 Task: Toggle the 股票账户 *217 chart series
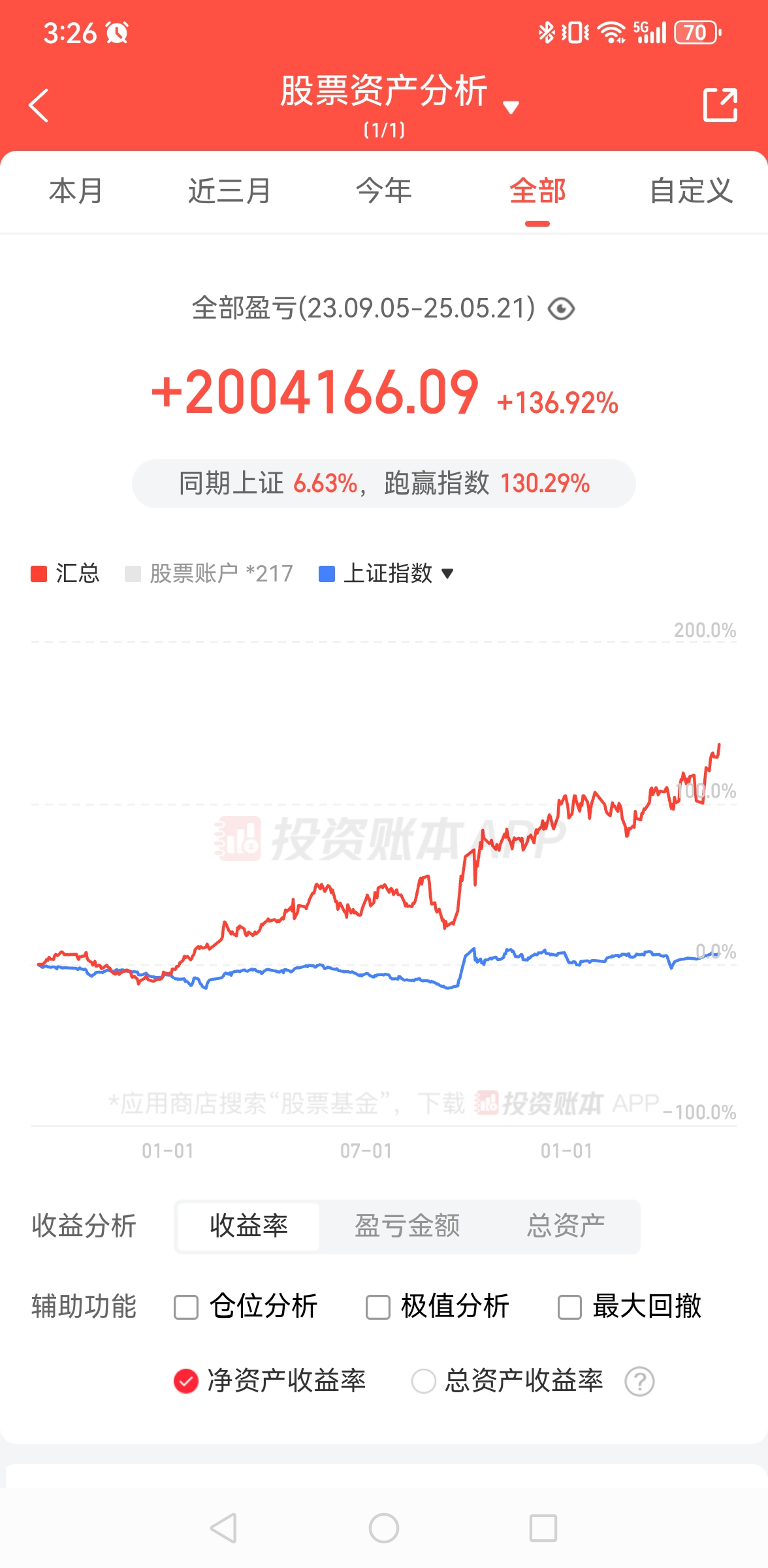(x=209, y=574)
